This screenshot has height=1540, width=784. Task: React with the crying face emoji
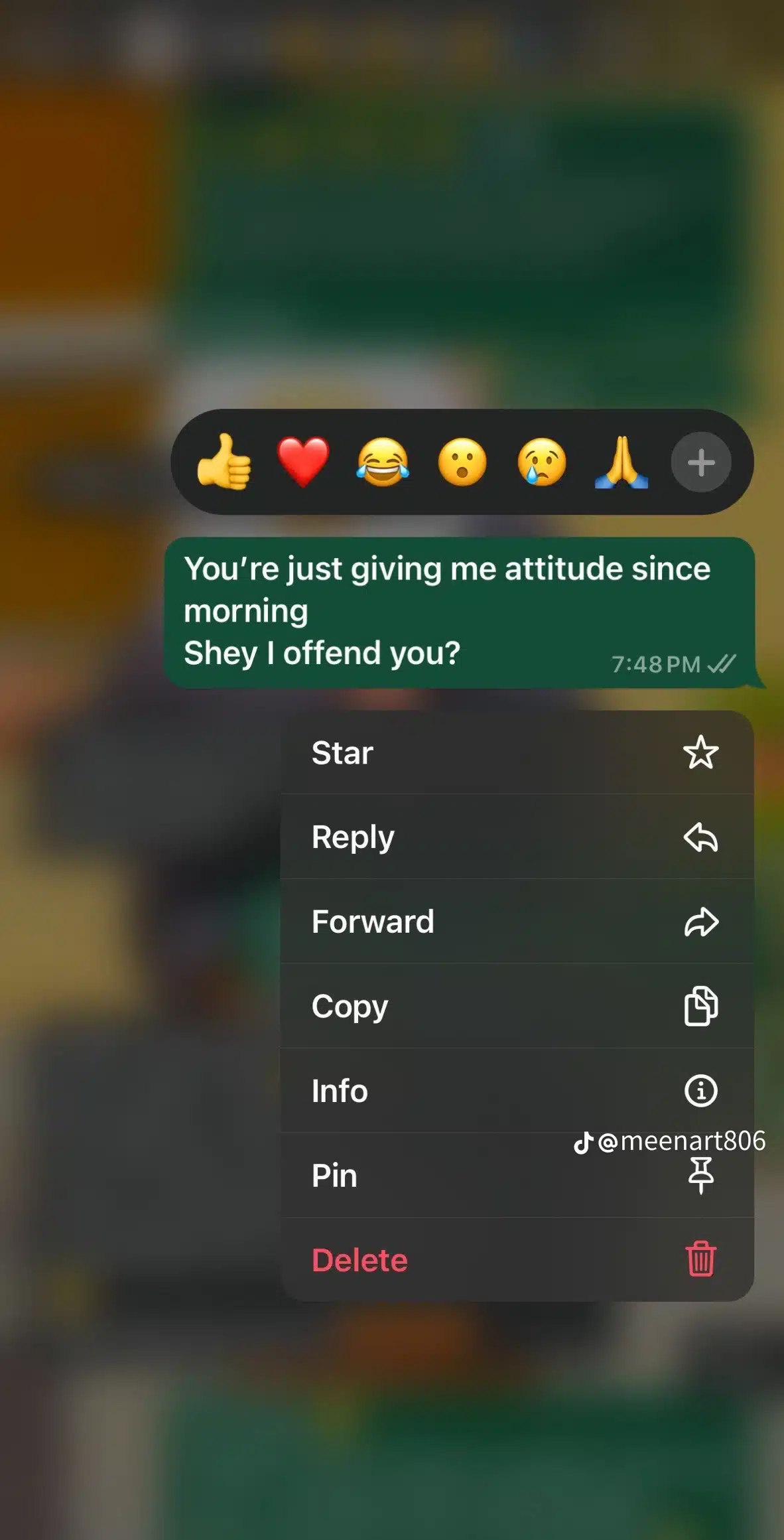pyautogui.click(x=542, y=462)
